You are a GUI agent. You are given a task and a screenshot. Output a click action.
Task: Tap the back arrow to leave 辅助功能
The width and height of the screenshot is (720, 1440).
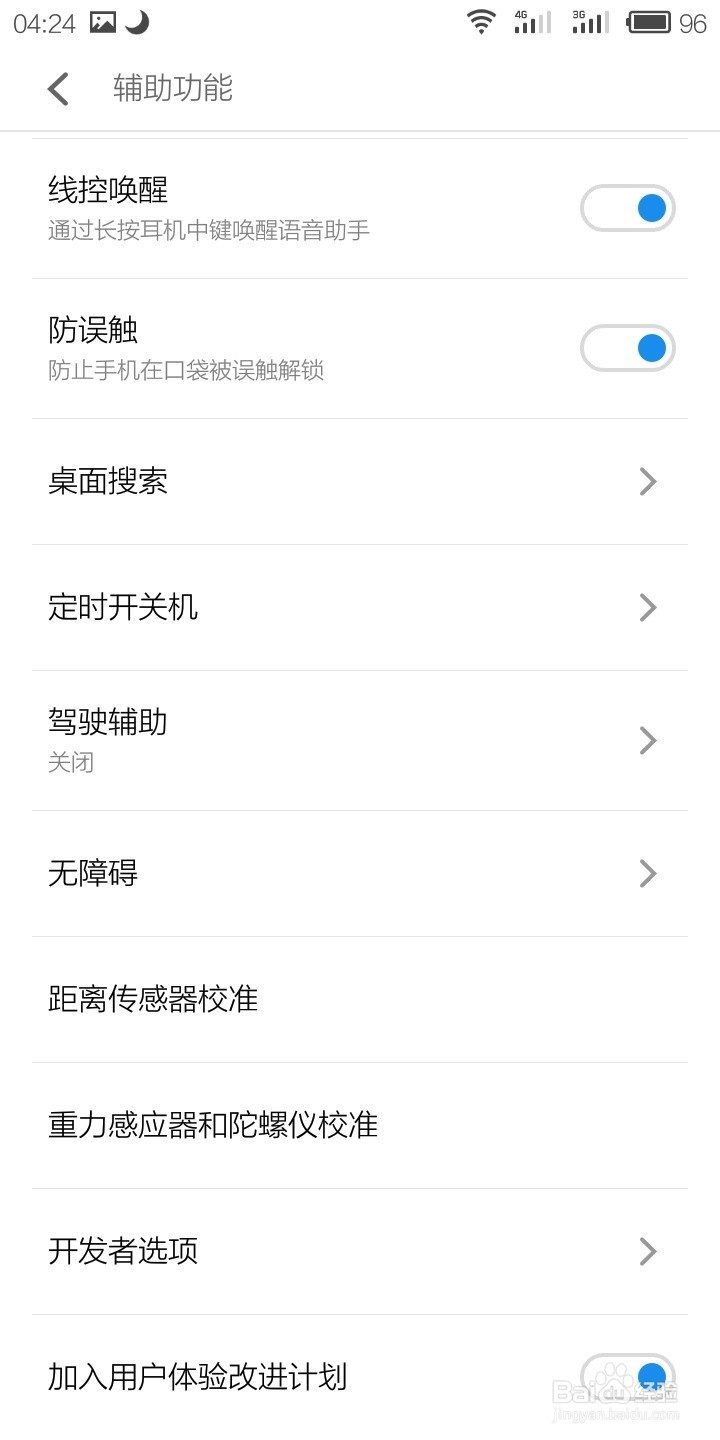57,89
